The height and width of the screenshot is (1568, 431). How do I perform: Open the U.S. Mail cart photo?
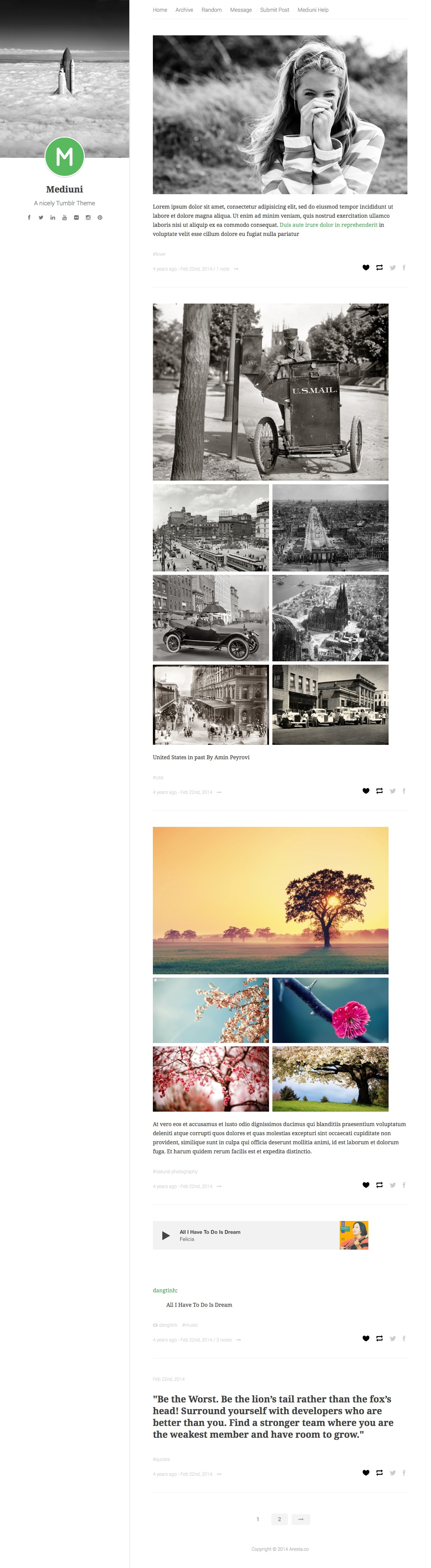(x=270, y=392)
